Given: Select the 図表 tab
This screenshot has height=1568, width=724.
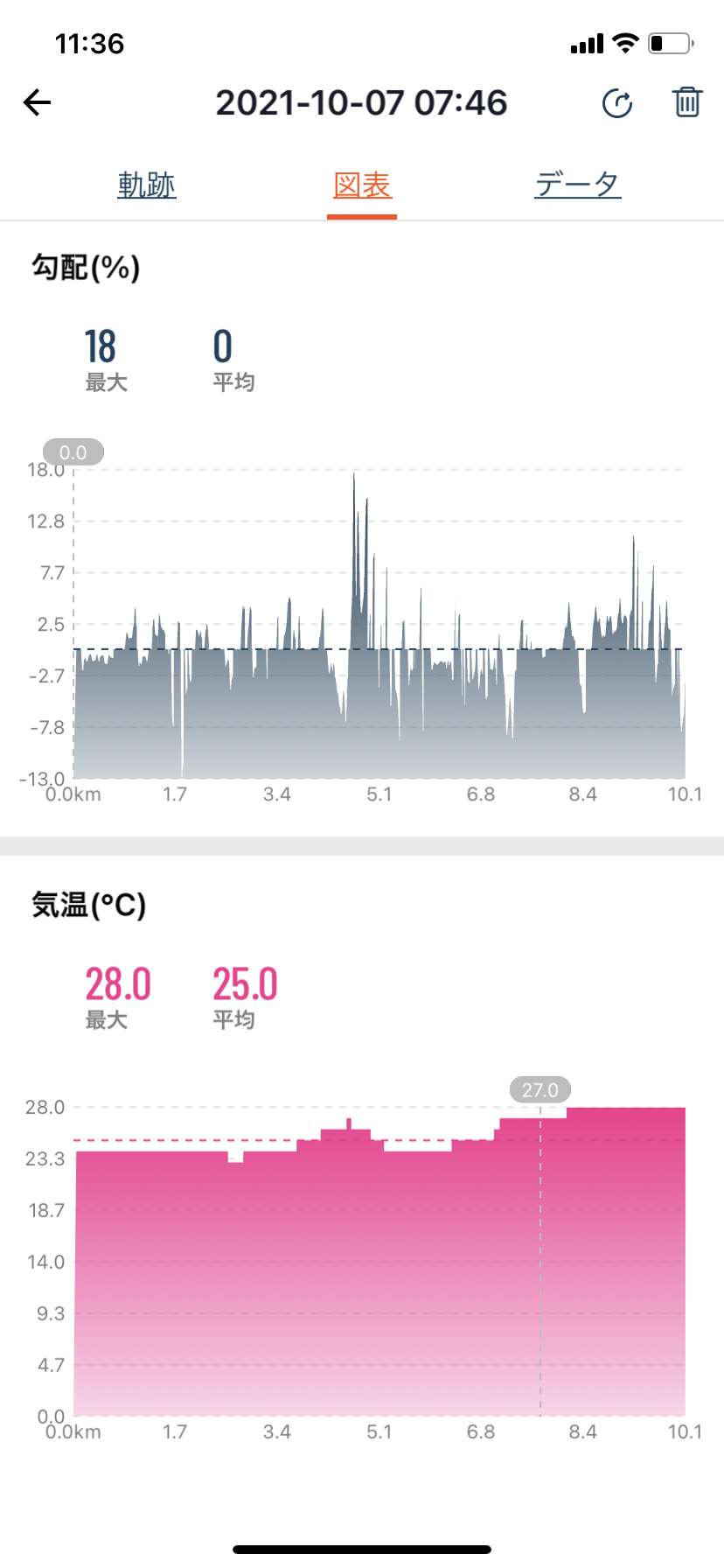Looking at the screenshot, I should [x=362, y=185].
